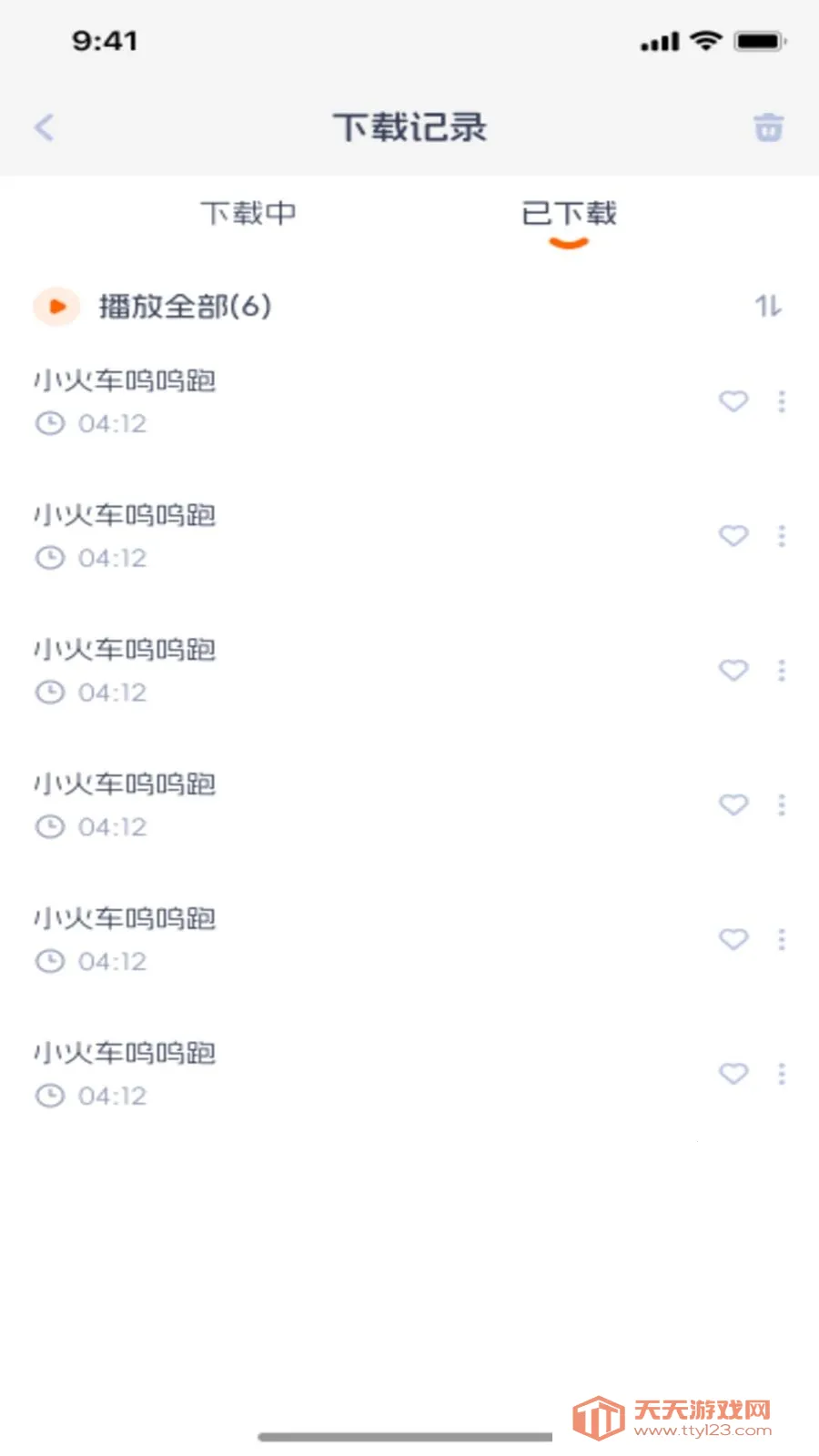The image size is (819, 1456).
Task: Play all six downloaded tracks
Action: pos(153,307)
